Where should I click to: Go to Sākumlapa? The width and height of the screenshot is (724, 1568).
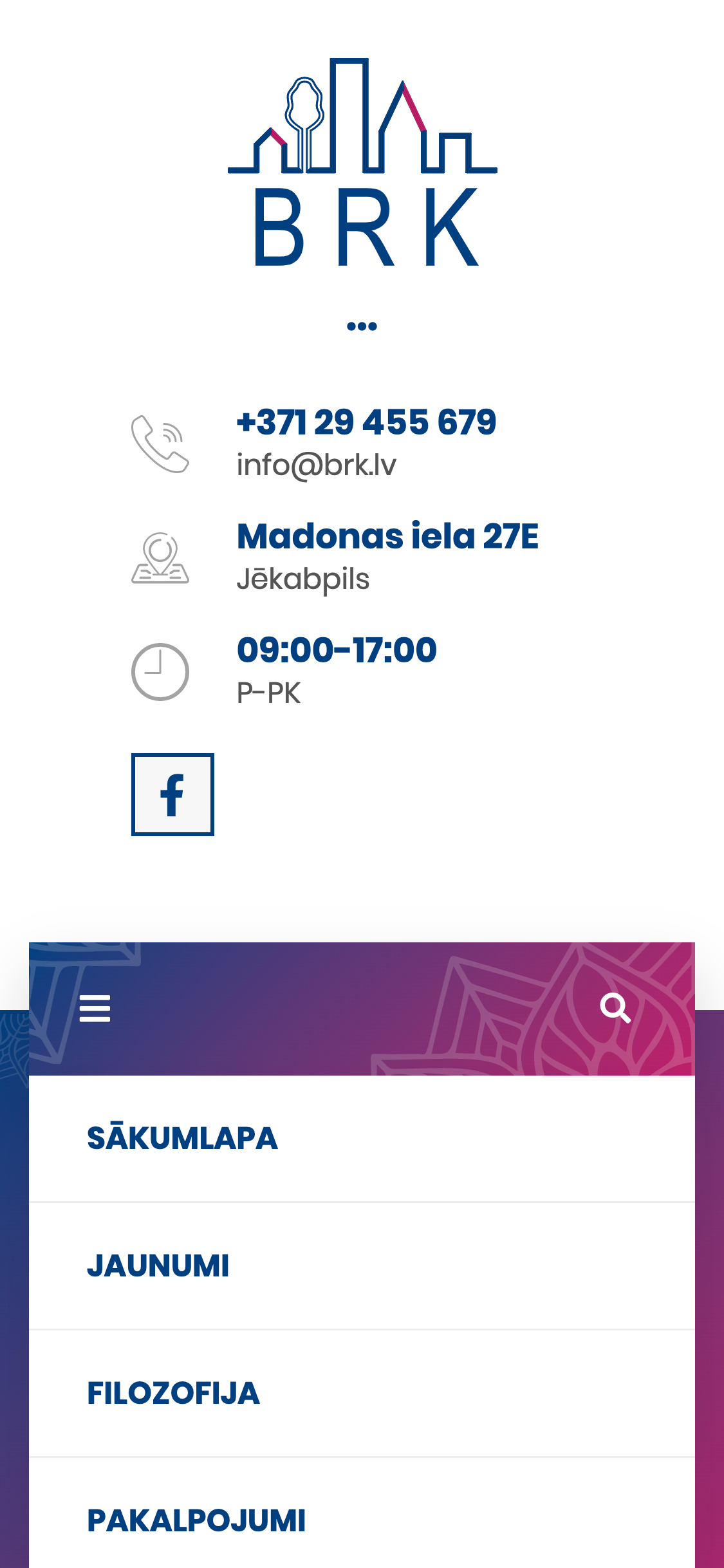(x=182, y=1139)
